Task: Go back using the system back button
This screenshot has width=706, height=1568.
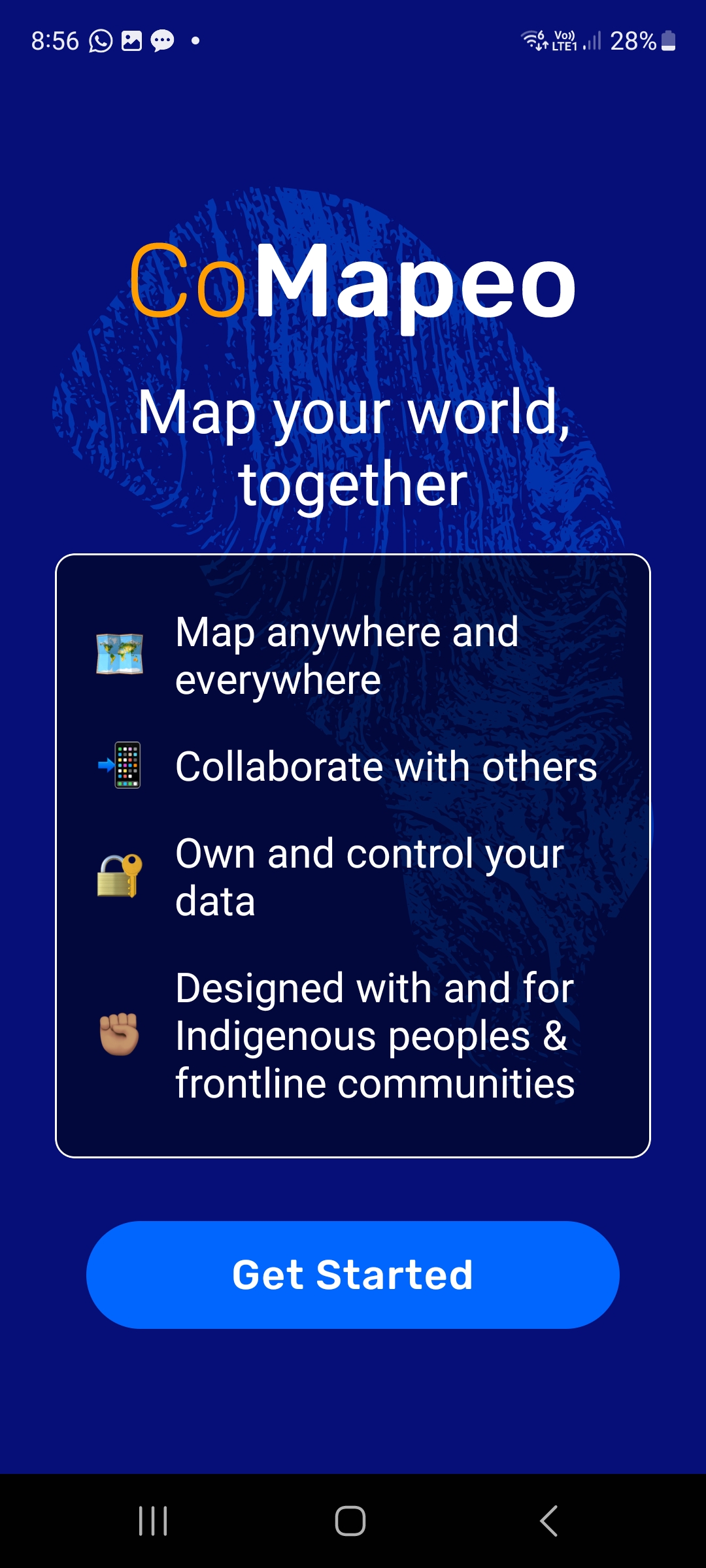Action: [549, 1521]
